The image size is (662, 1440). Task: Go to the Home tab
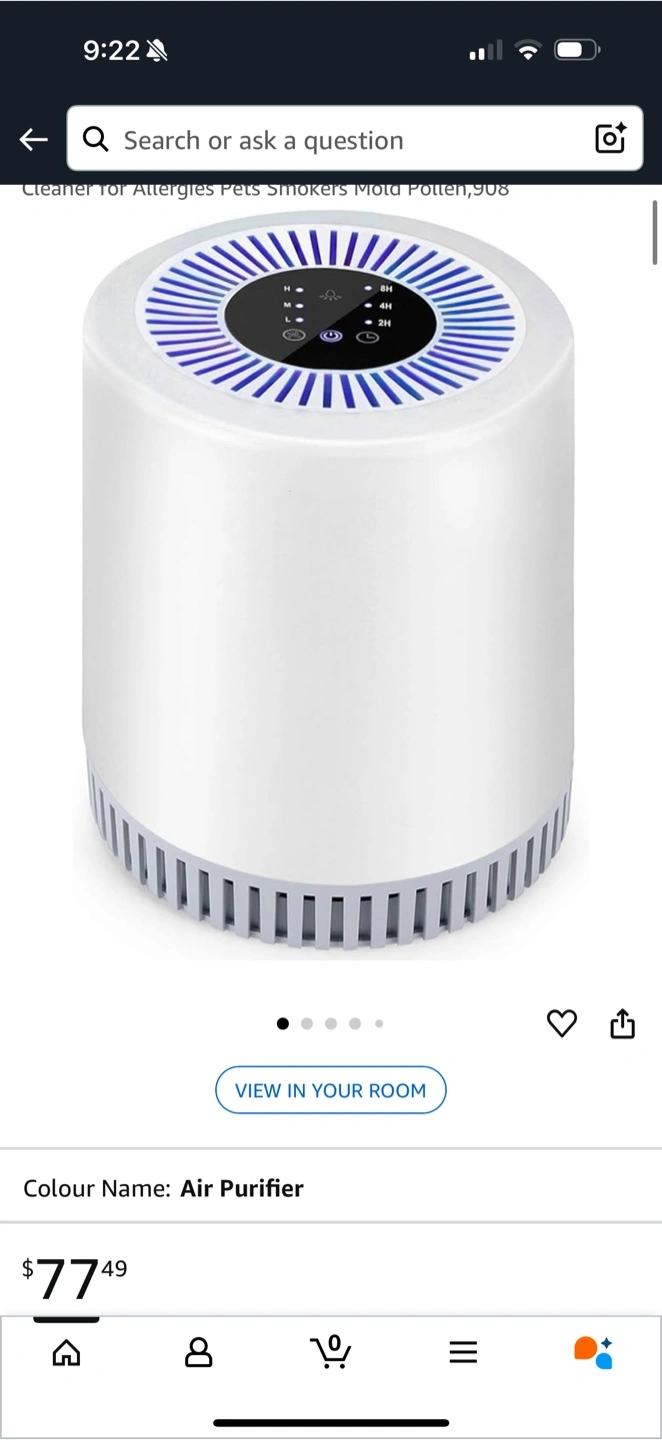66,1353
